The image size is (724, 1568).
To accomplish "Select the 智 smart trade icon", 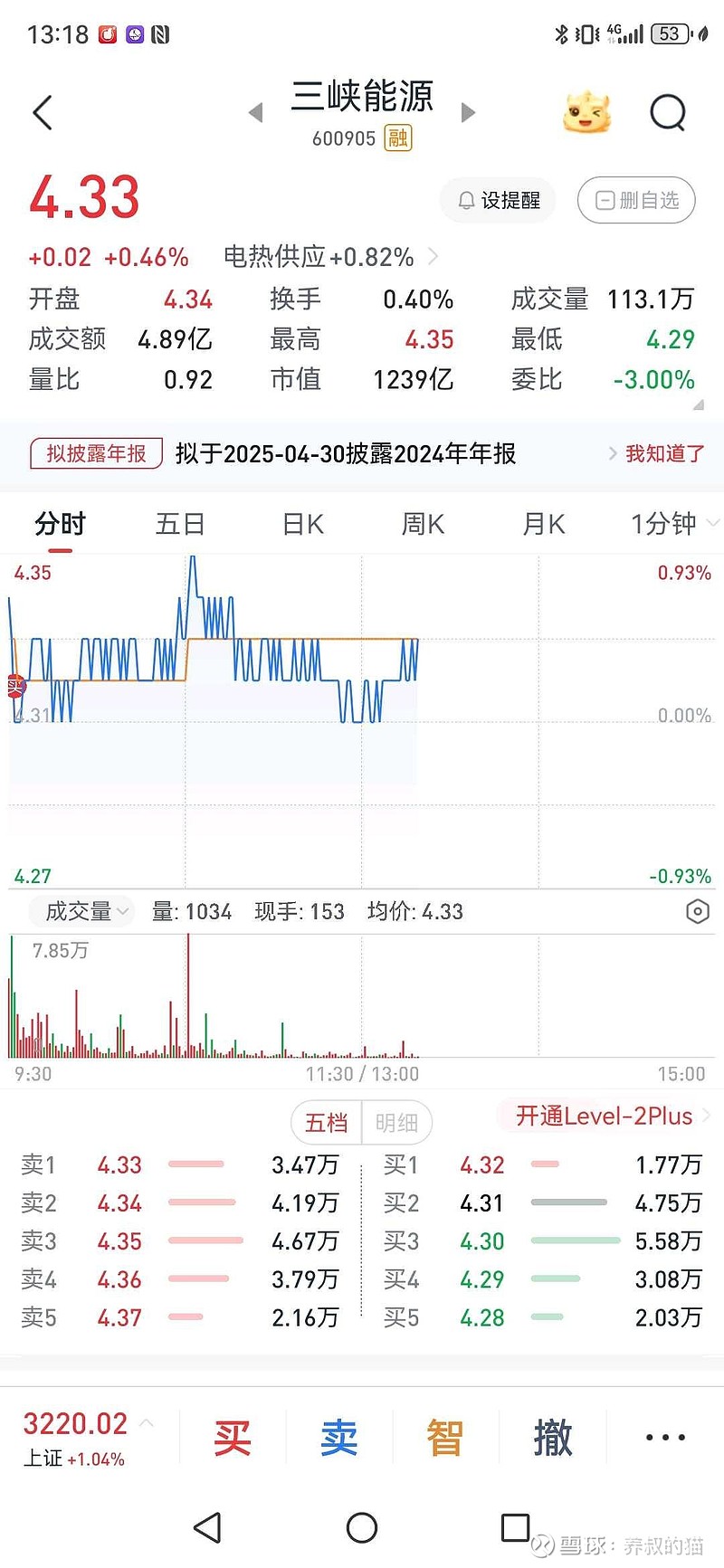I will pos(444,1437).
